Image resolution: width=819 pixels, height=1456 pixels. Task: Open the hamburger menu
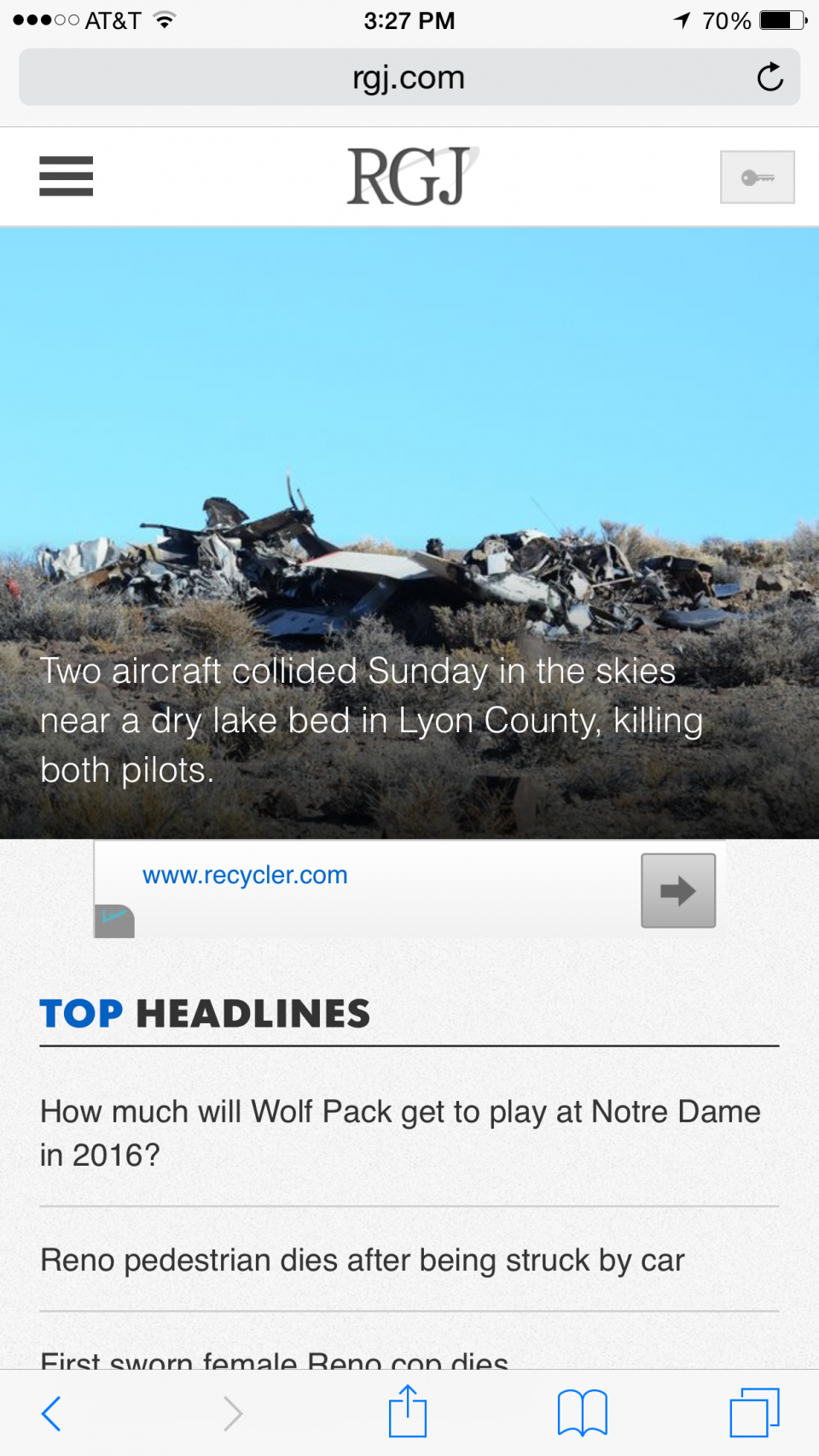tap(66, 176)
